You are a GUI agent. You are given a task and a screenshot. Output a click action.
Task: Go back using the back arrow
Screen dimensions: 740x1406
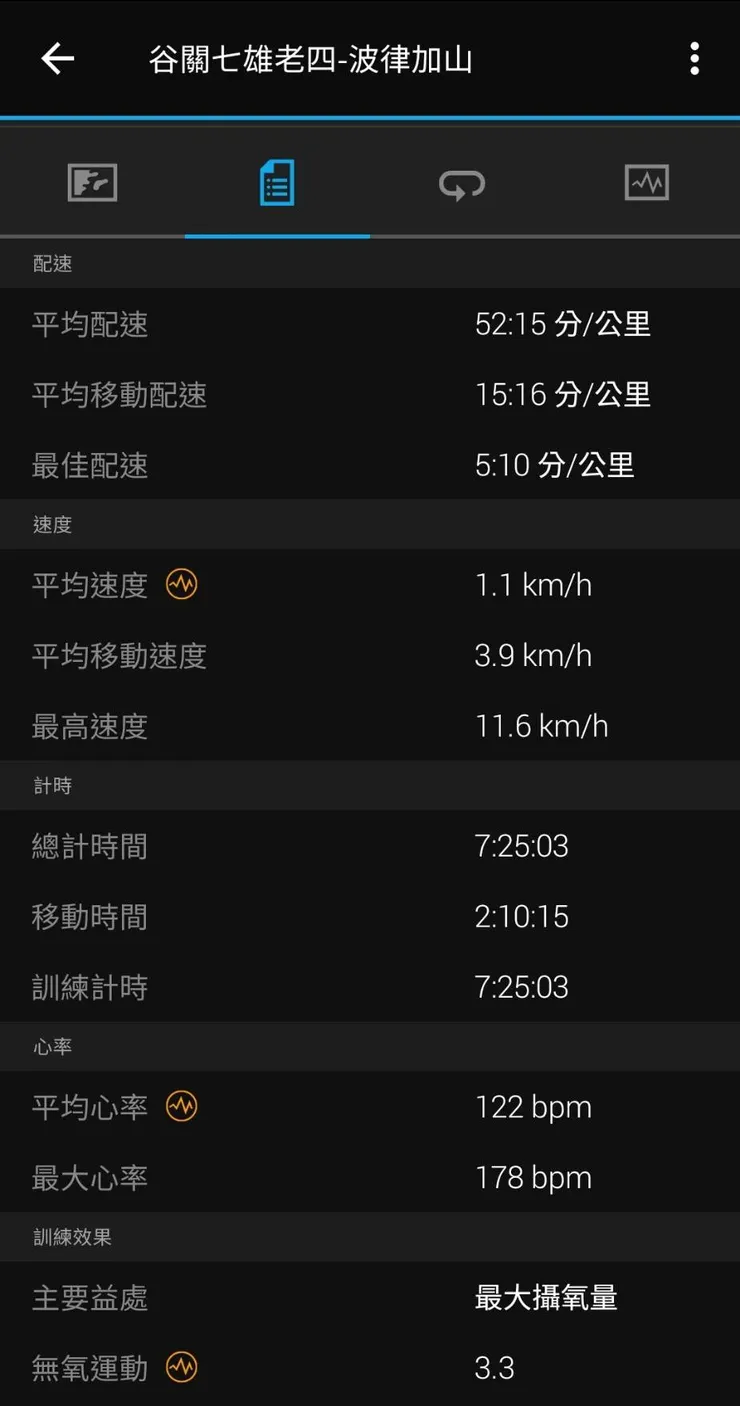tap(57, 59)
